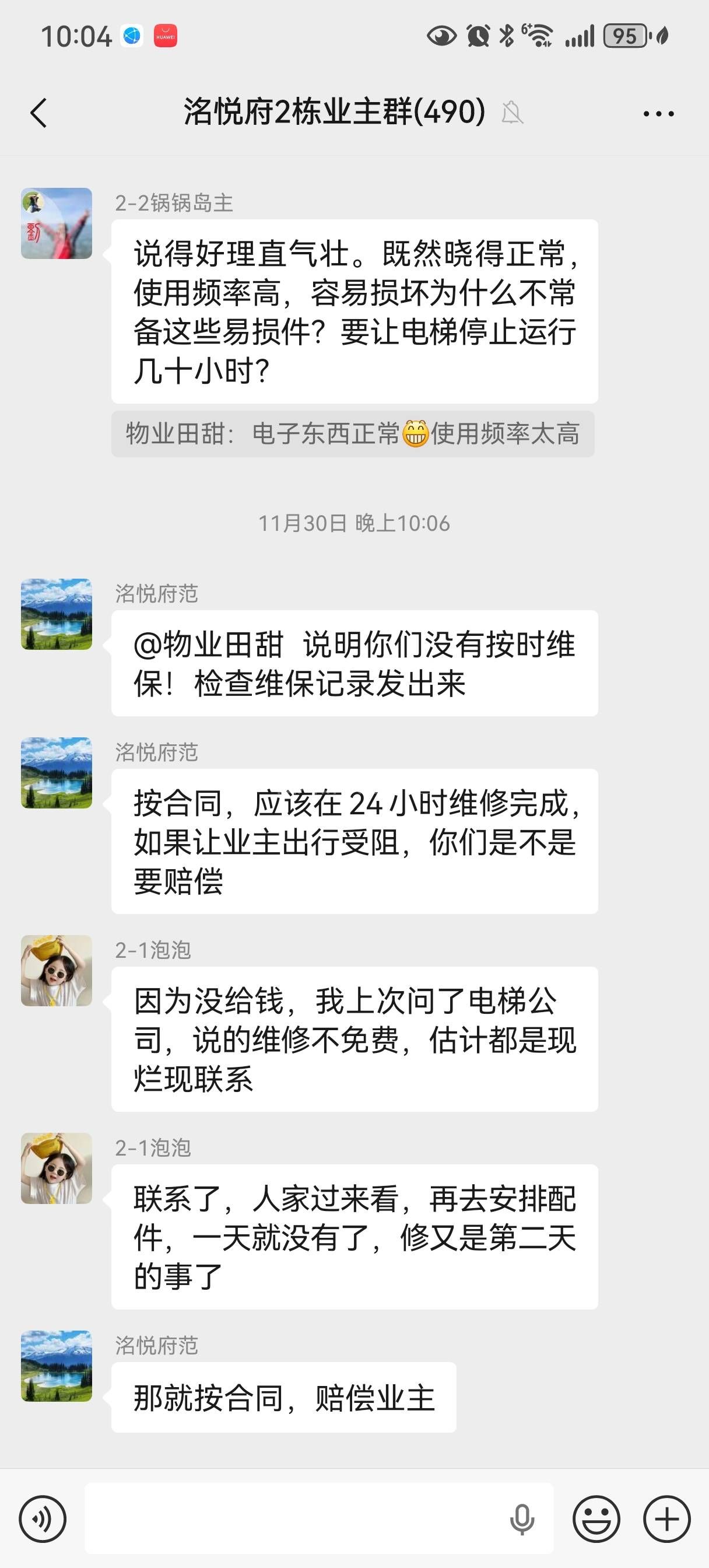Open the emoji sticker panel
The width and height of the screenshot is (709, 1568).
click(x=596, y=1518)
